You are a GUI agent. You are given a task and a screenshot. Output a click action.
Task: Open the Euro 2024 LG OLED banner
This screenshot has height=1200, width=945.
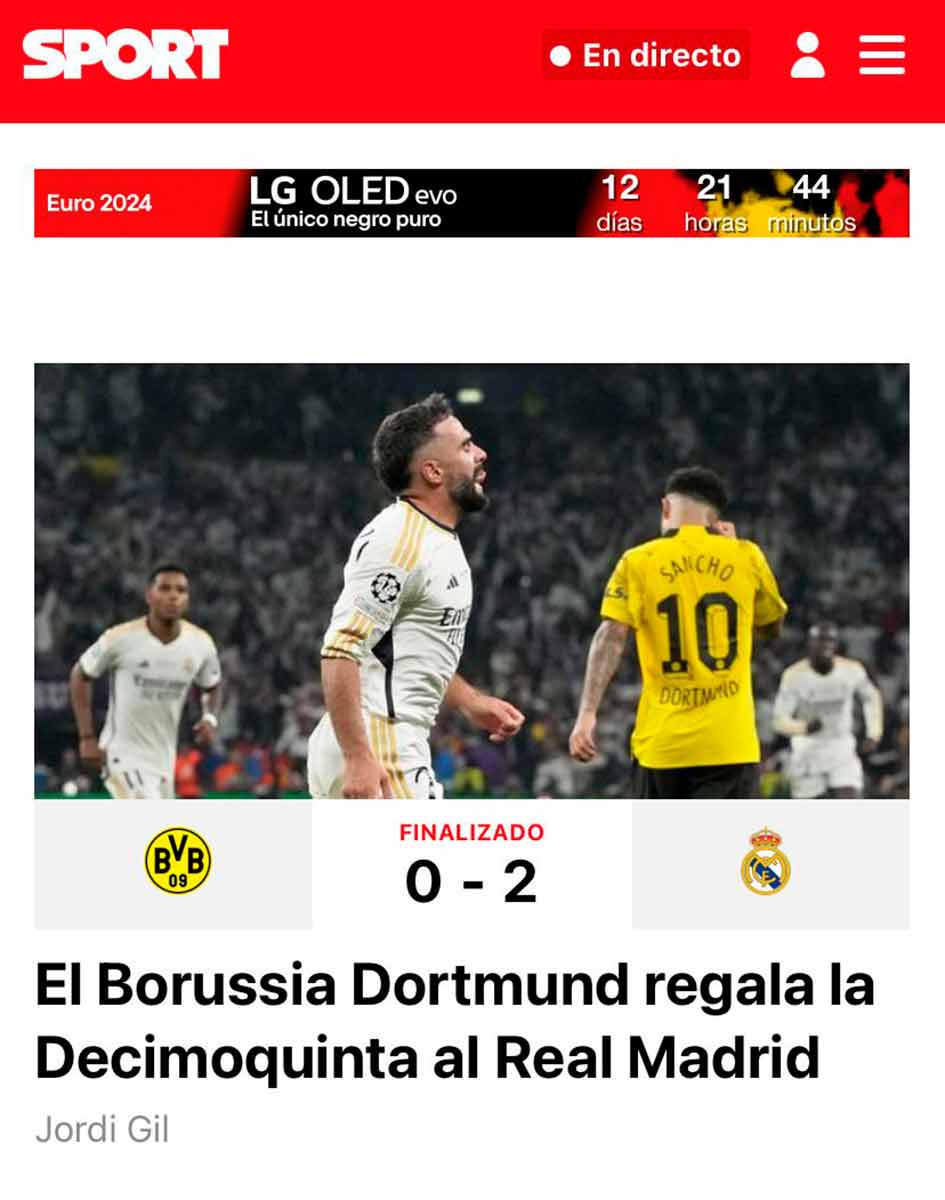pos(471,203)
